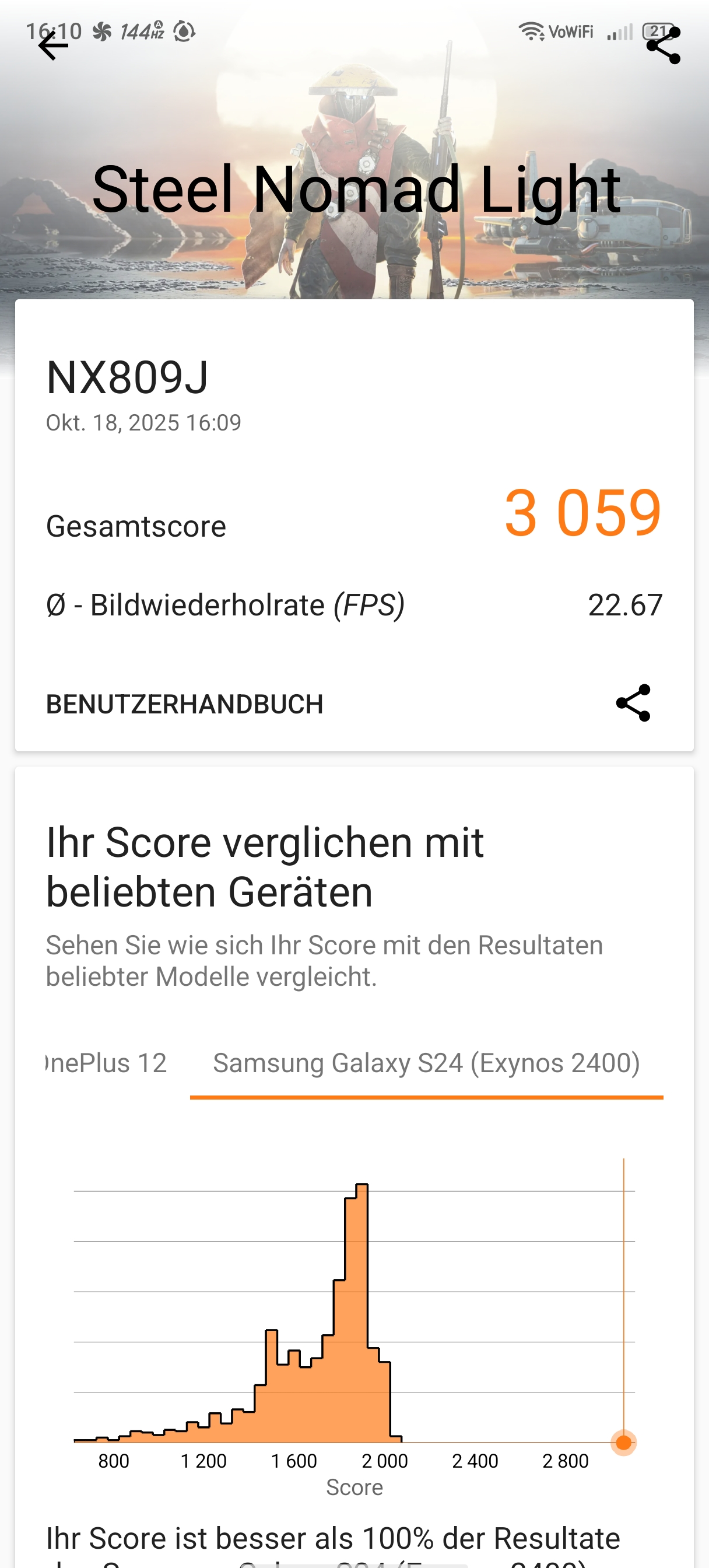Switch to the OnePlus 12 comparison tab

pos(107,1063)
